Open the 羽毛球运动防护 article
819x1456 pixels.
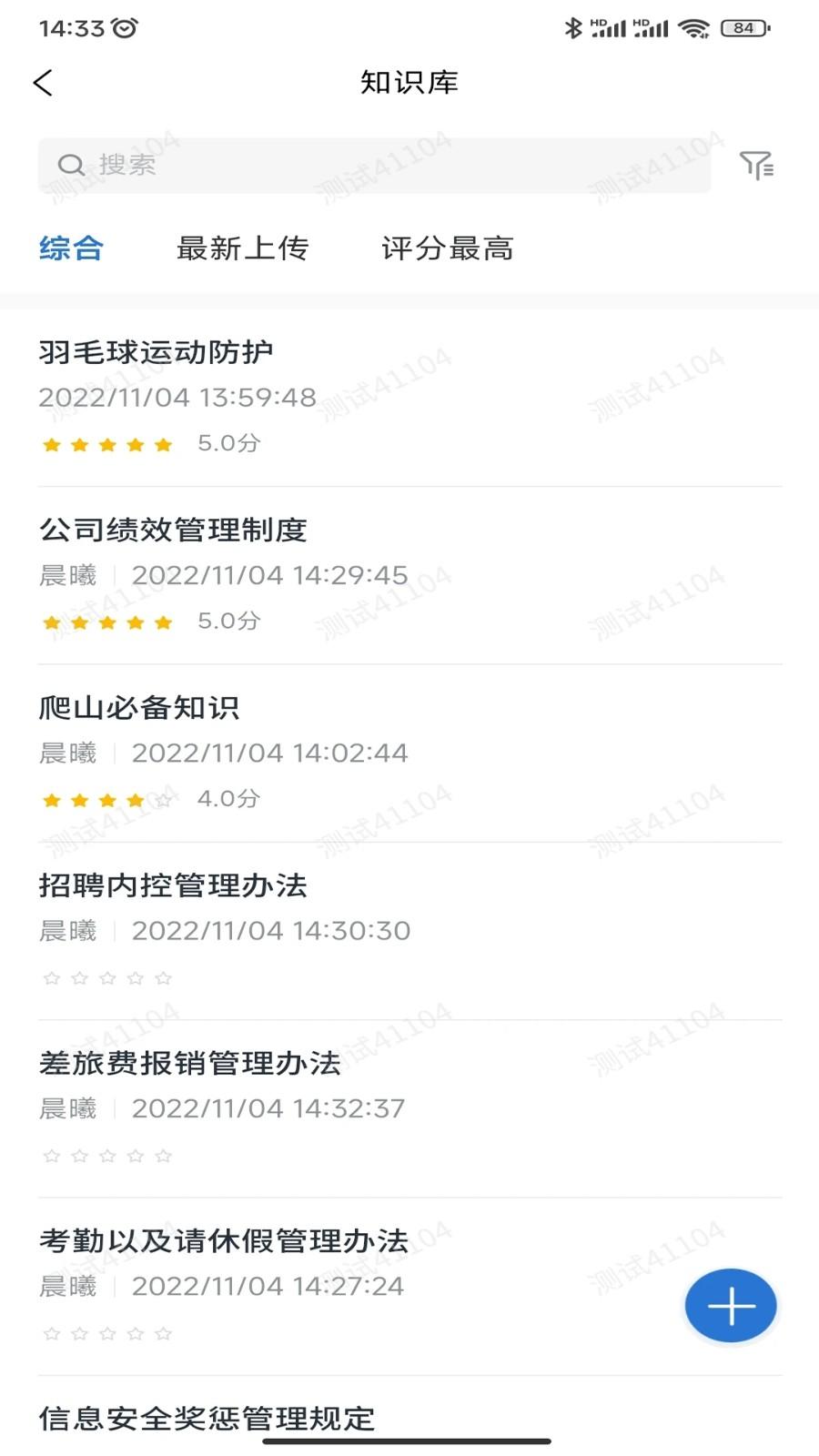(157, 352)
